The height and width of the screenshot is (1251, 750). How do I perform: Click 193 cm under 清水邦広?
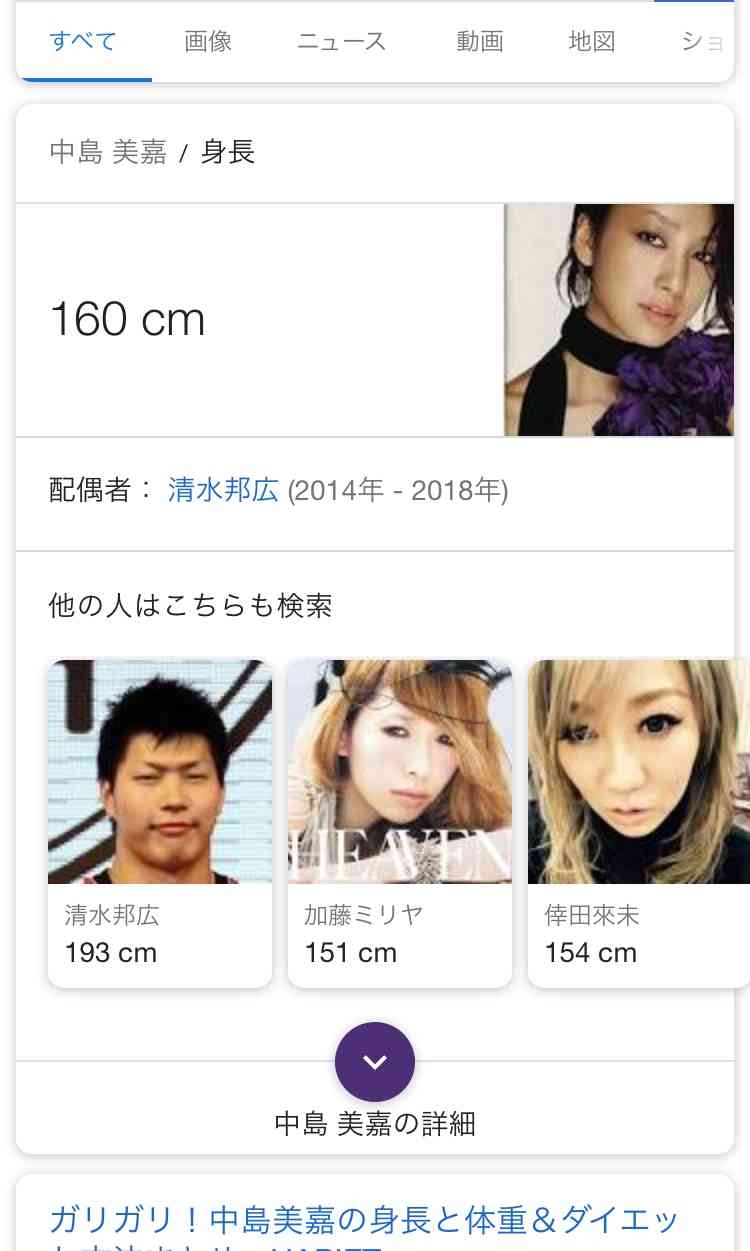coord(110,953)
